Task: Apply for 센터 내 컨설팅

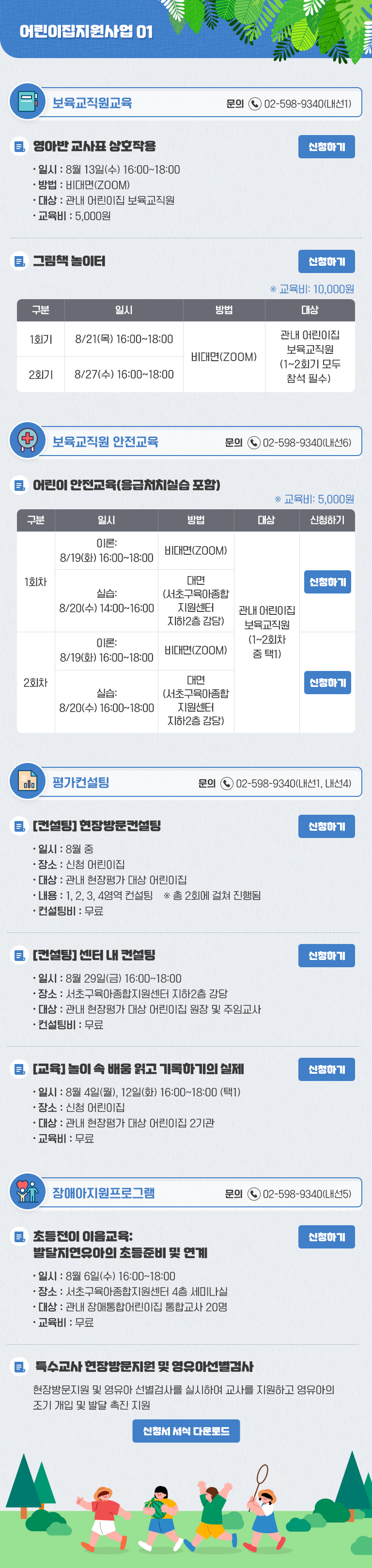Action: [326, 955]
